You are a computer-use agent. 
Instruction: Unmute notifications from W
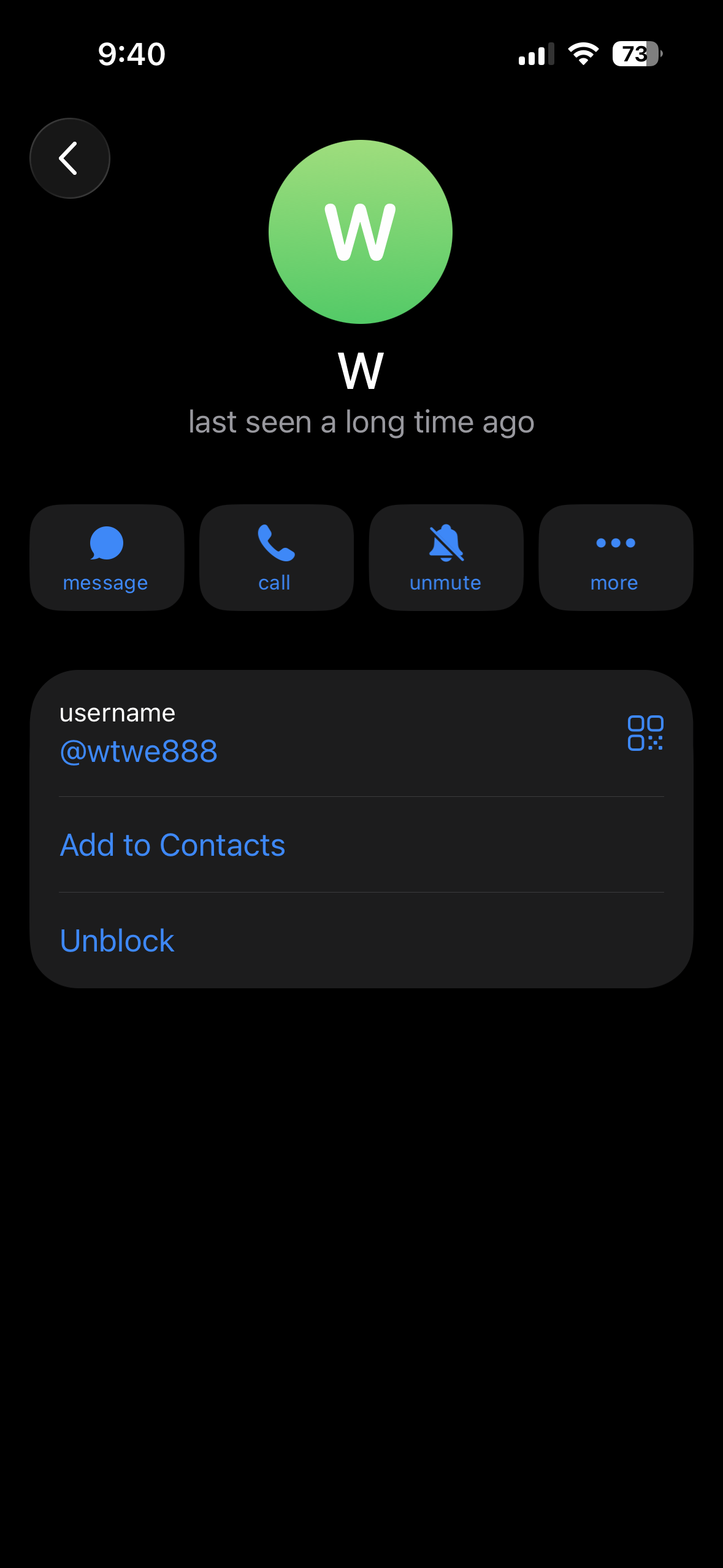click(x=446, y=558)
